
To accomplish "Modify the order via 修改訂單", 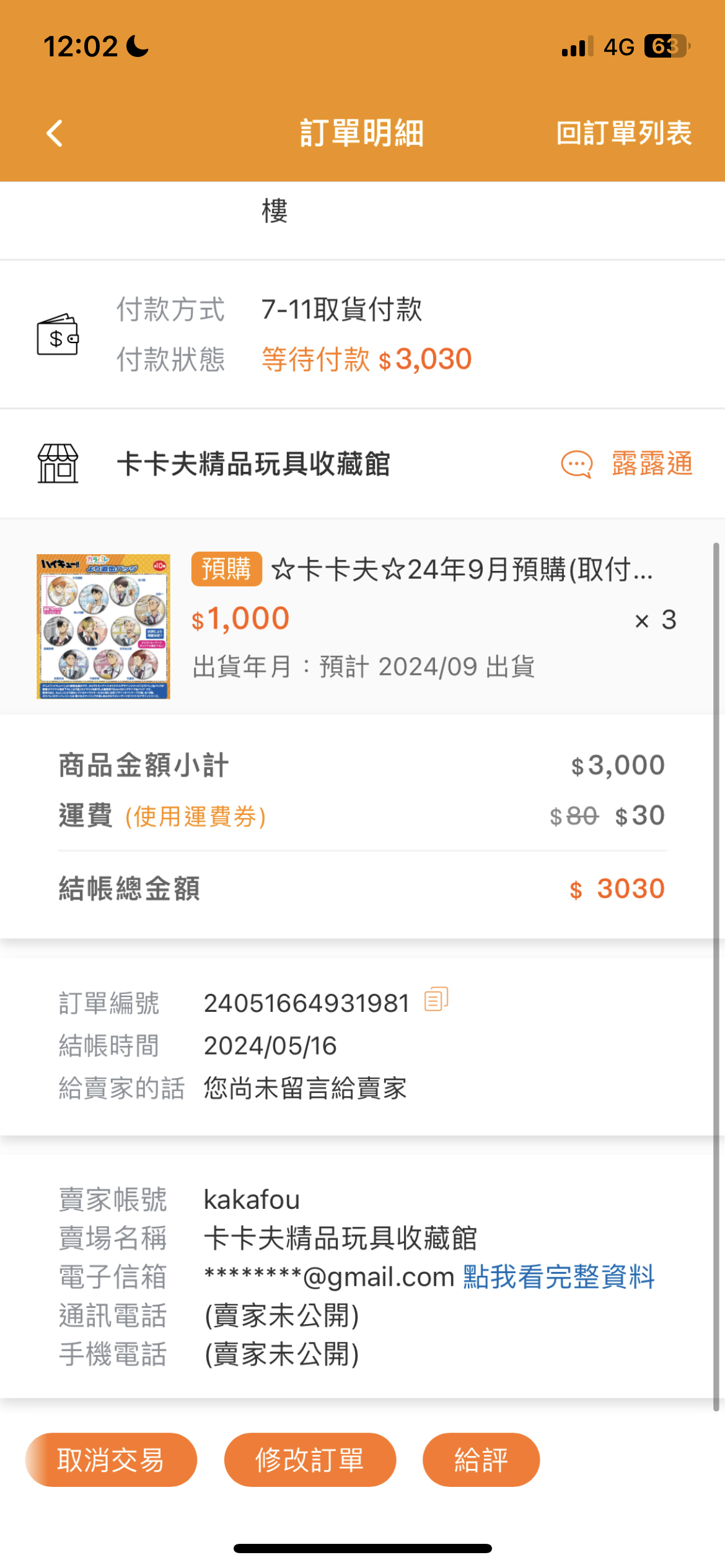I will pos(310,1460).
